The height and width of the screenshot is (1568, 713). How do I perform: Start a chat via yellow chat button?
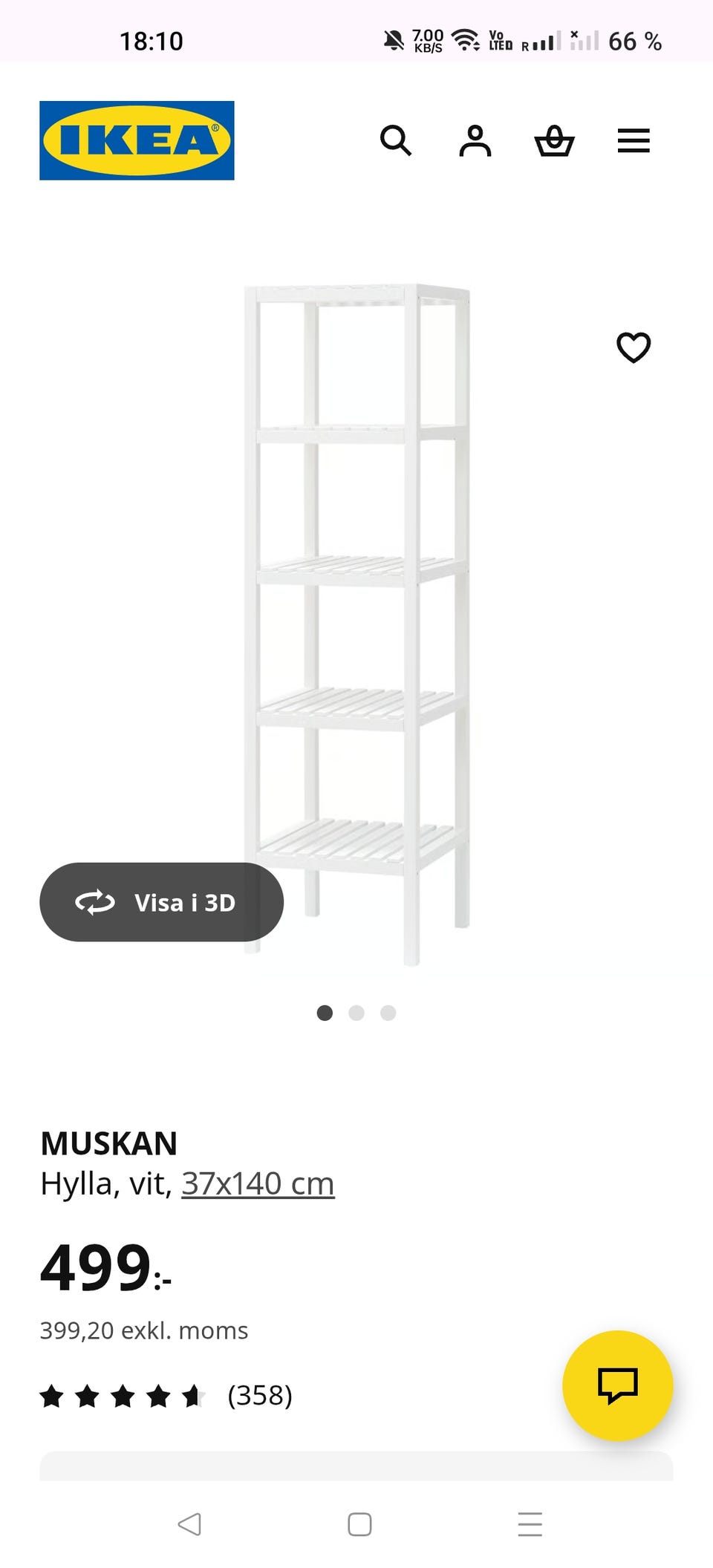(617, 1385)
